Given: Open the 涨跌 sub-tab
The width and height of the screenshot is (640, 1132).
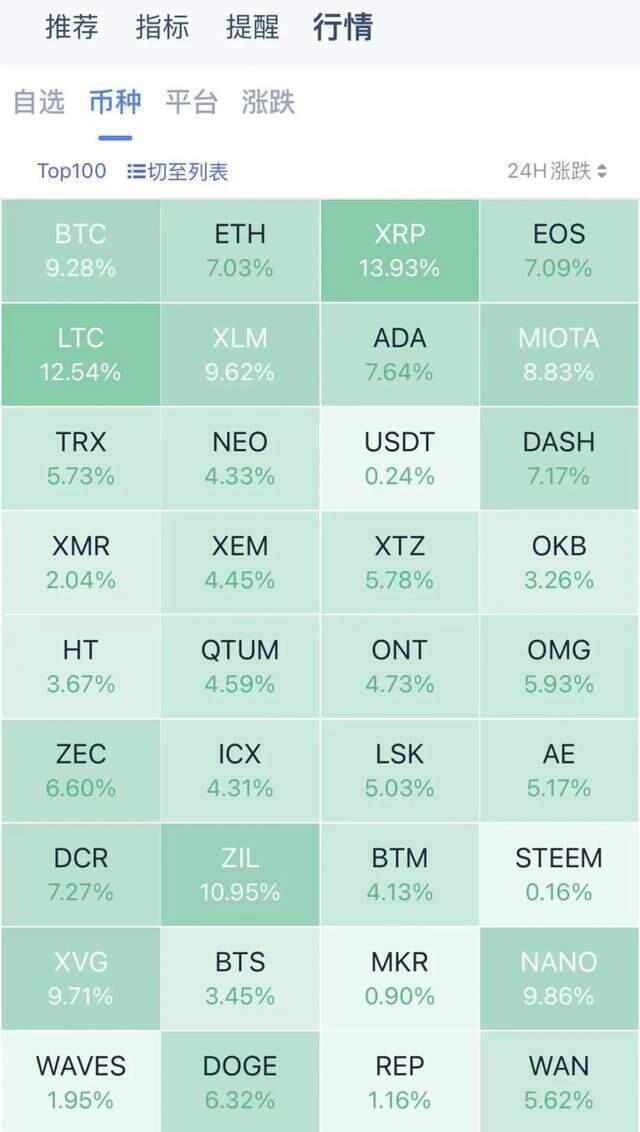Looking at the screenshot, I should coord(268,102).
